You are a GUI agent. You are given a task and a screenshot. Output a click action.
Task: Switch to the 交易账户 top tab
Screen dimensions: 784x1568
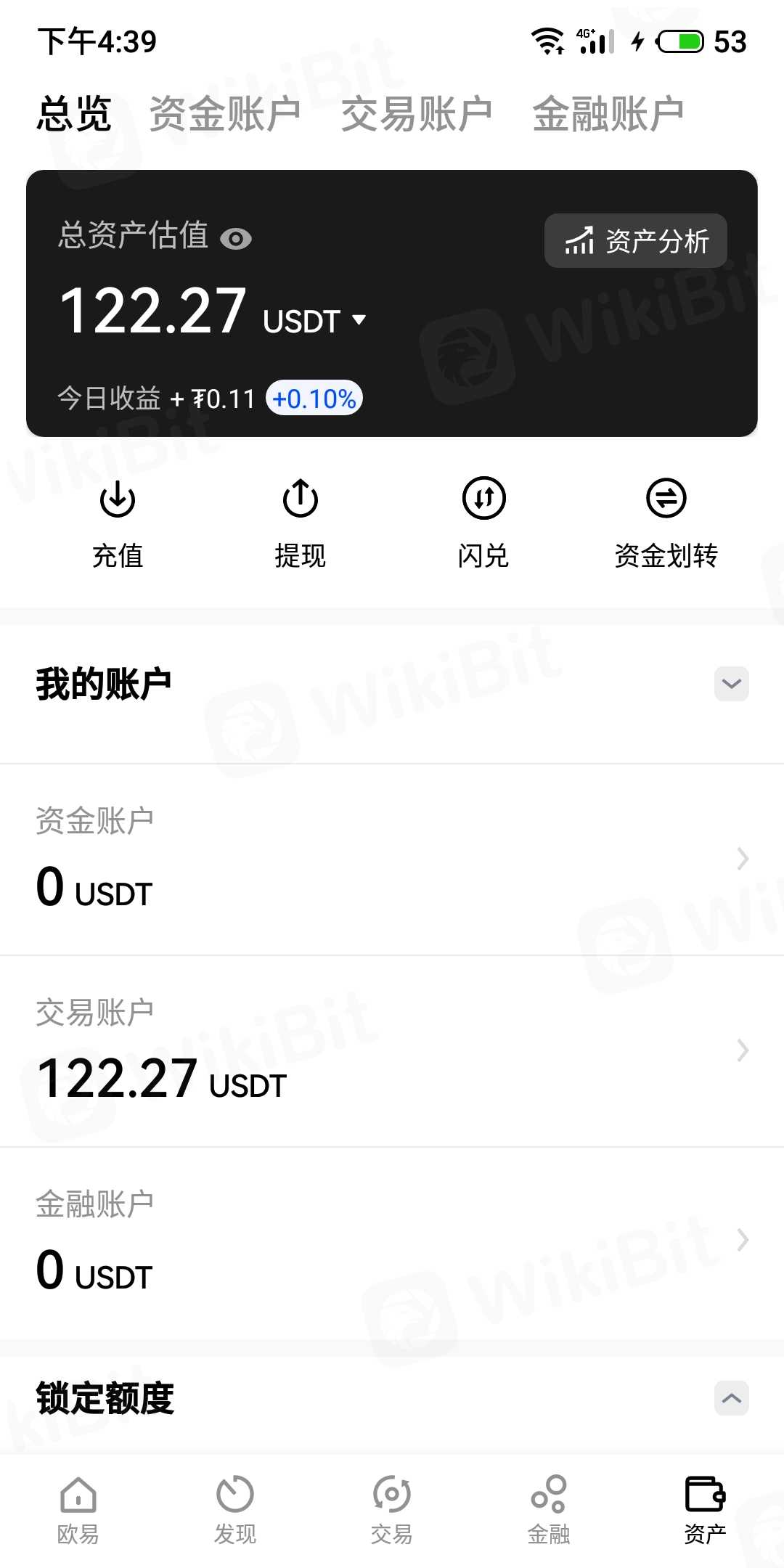pos(417,114)
